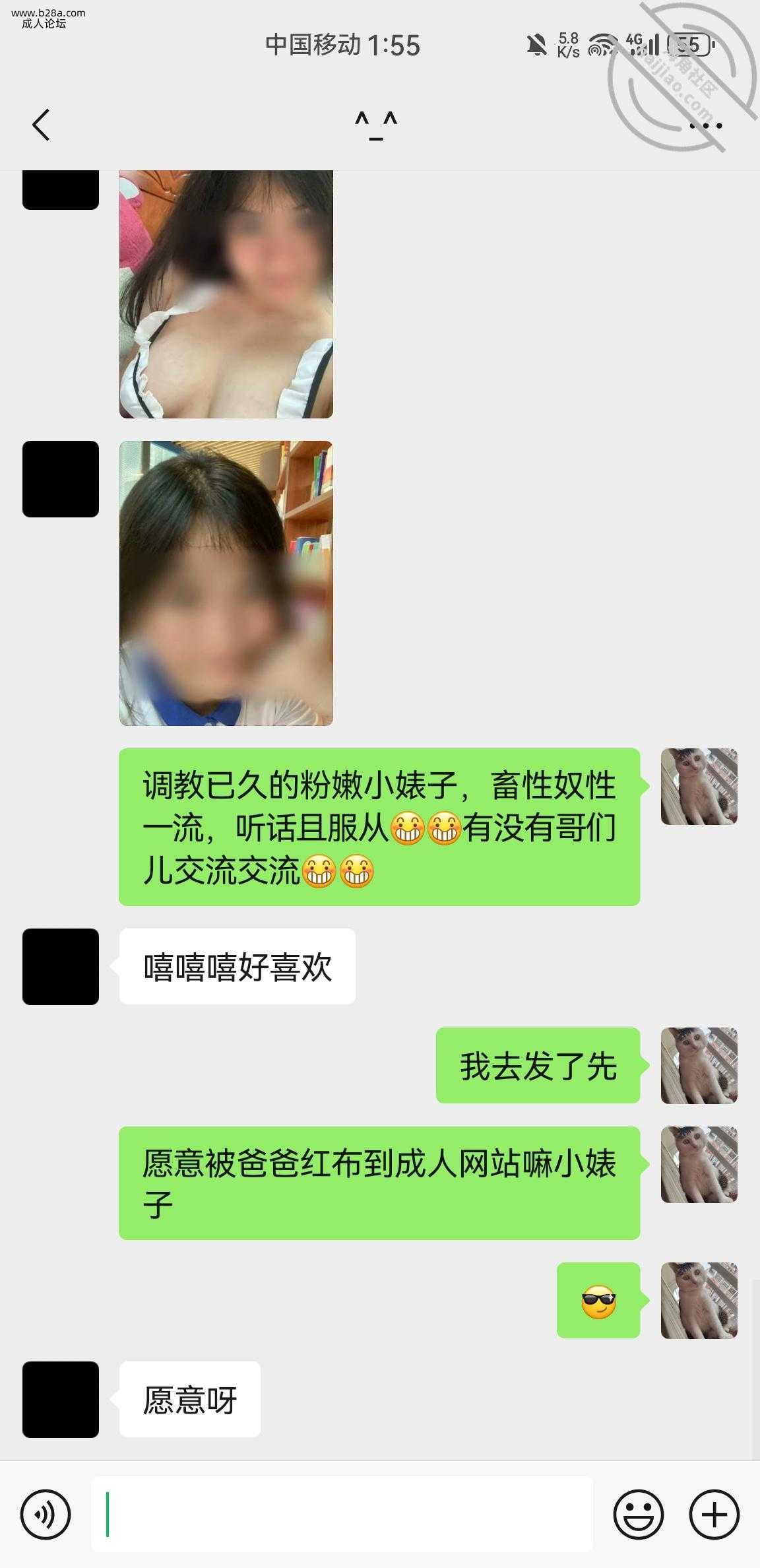Tap the cat avatar beside the sunglasses emoji

pyautogui.click(x=699, y=1300)
